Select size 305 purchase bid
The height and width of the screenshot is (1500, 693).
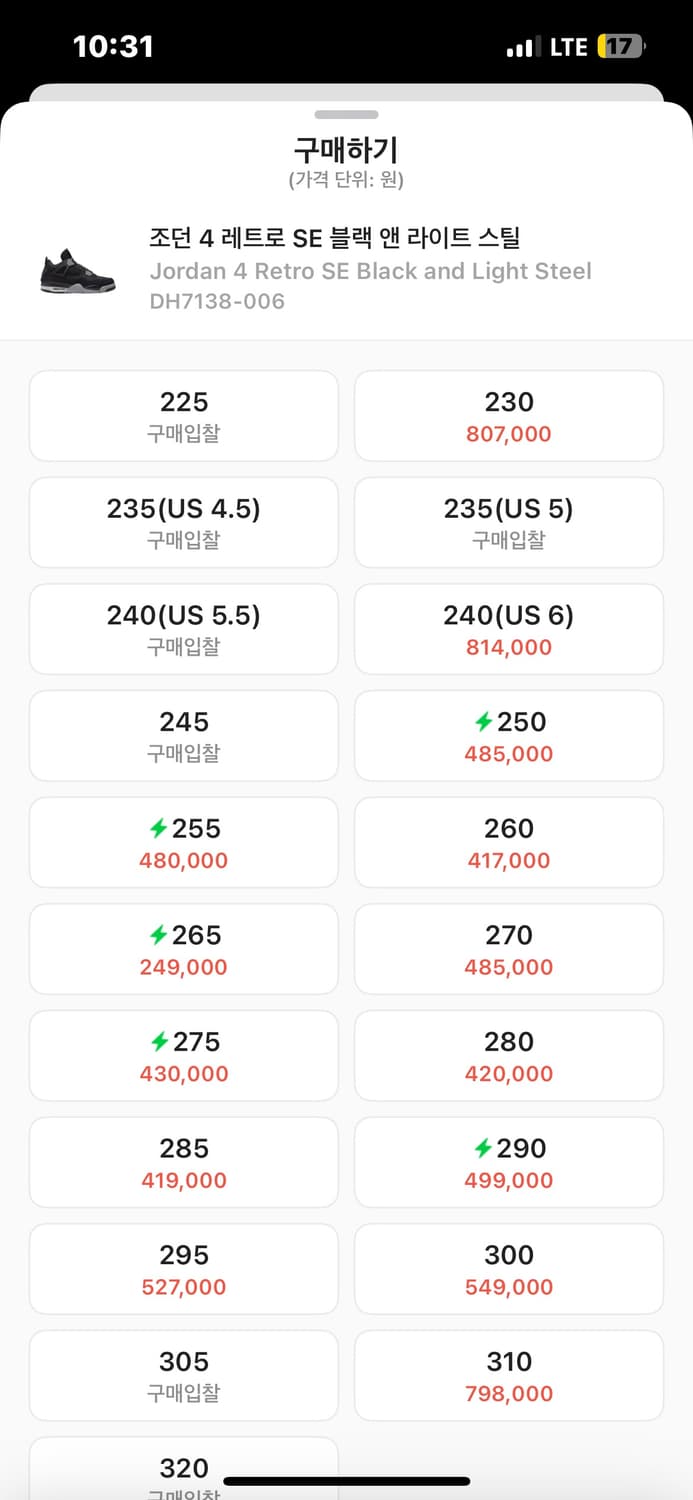tap(184, 1375)
